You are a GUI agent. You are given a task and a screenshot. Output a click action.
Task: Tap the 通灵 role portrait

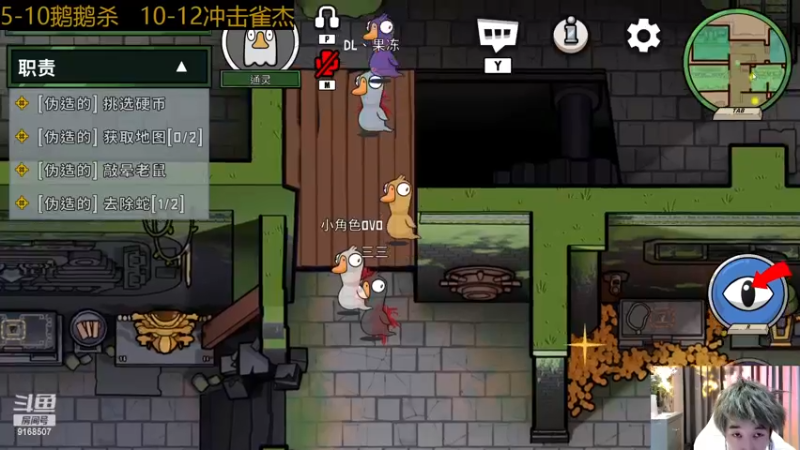(x=260, y=44)
